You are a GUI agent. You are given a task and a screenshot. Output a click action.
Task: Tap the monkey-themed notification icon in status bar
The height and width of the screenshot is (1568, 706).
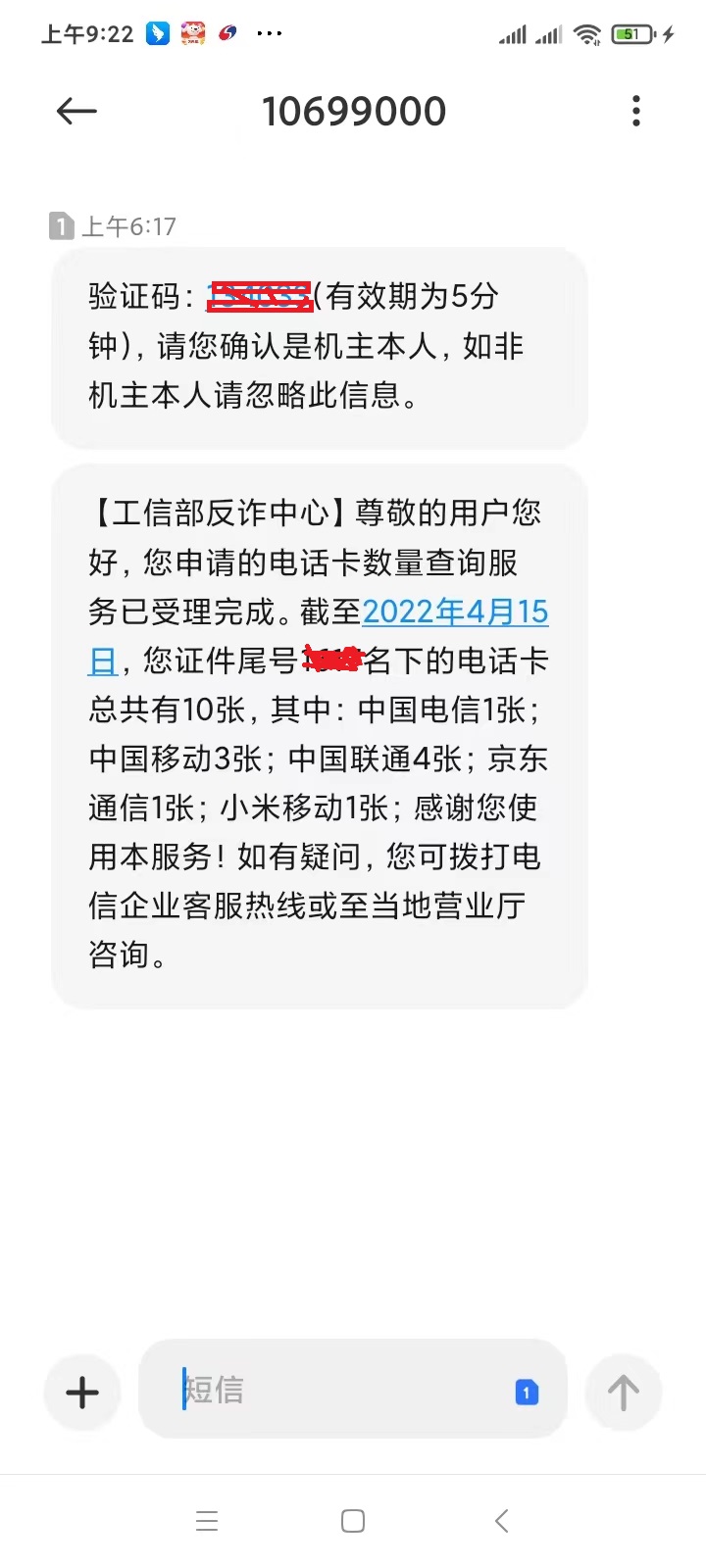[192, 31]
